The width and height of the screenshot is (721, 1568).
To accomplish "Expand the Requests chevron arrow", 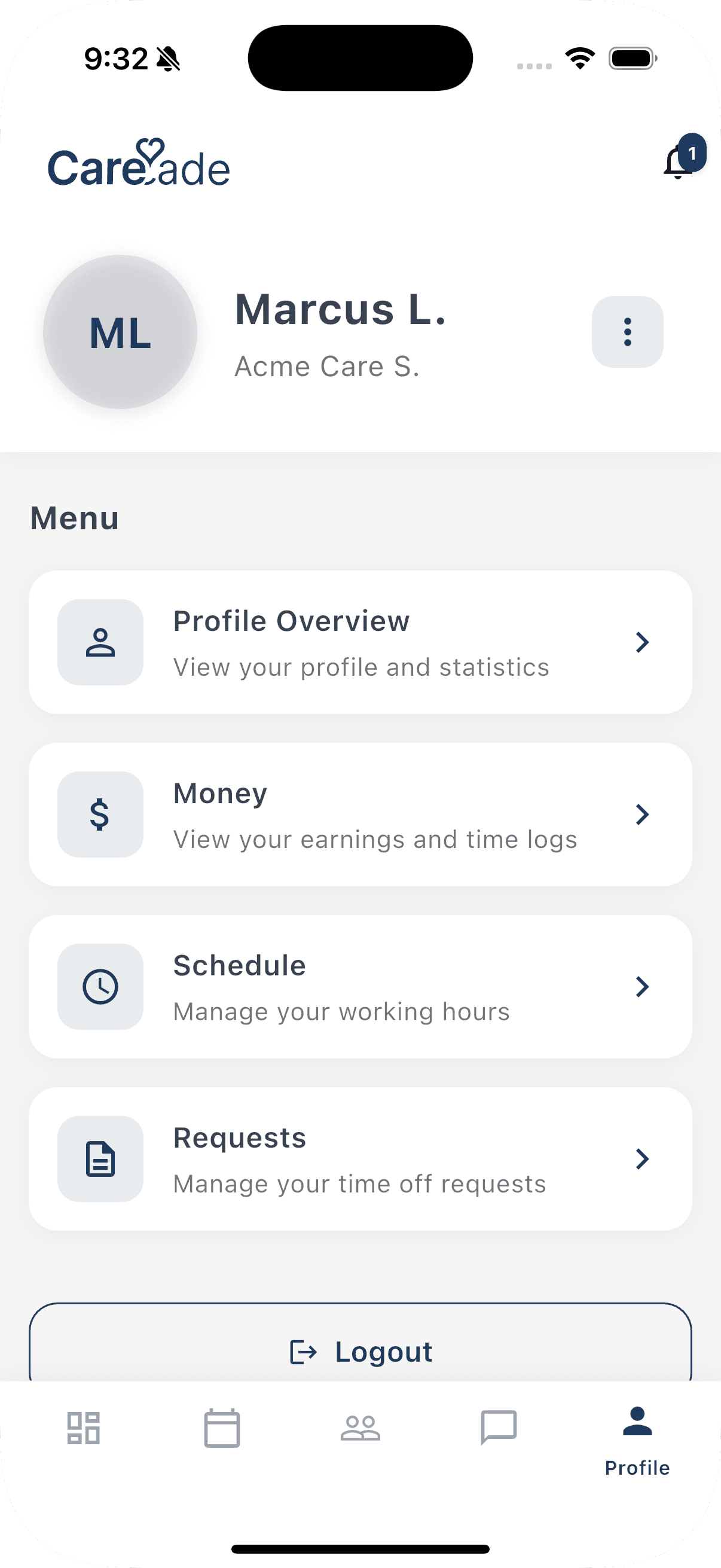I will coord(643,1159).
